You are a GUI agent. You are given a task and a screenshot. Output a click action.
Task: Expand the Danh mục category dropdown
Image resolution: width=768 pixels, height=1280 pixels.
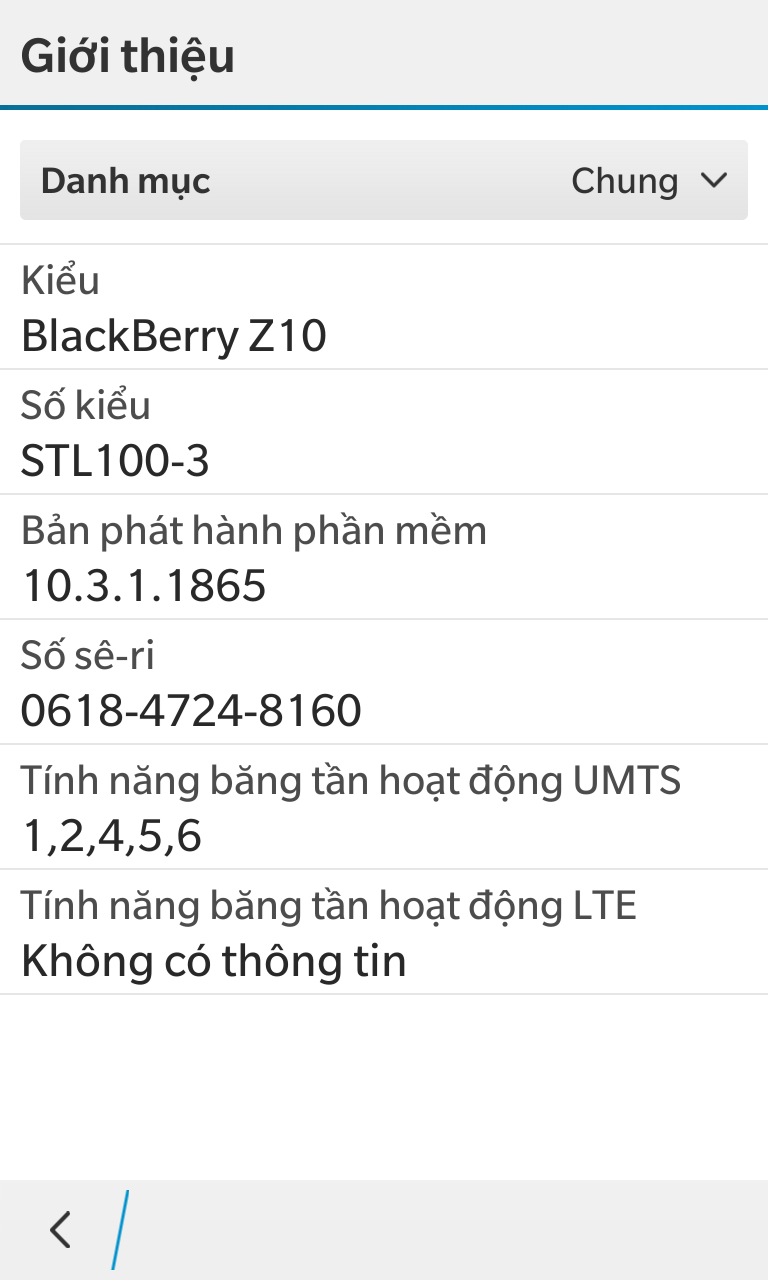click(x=384, y=181)
